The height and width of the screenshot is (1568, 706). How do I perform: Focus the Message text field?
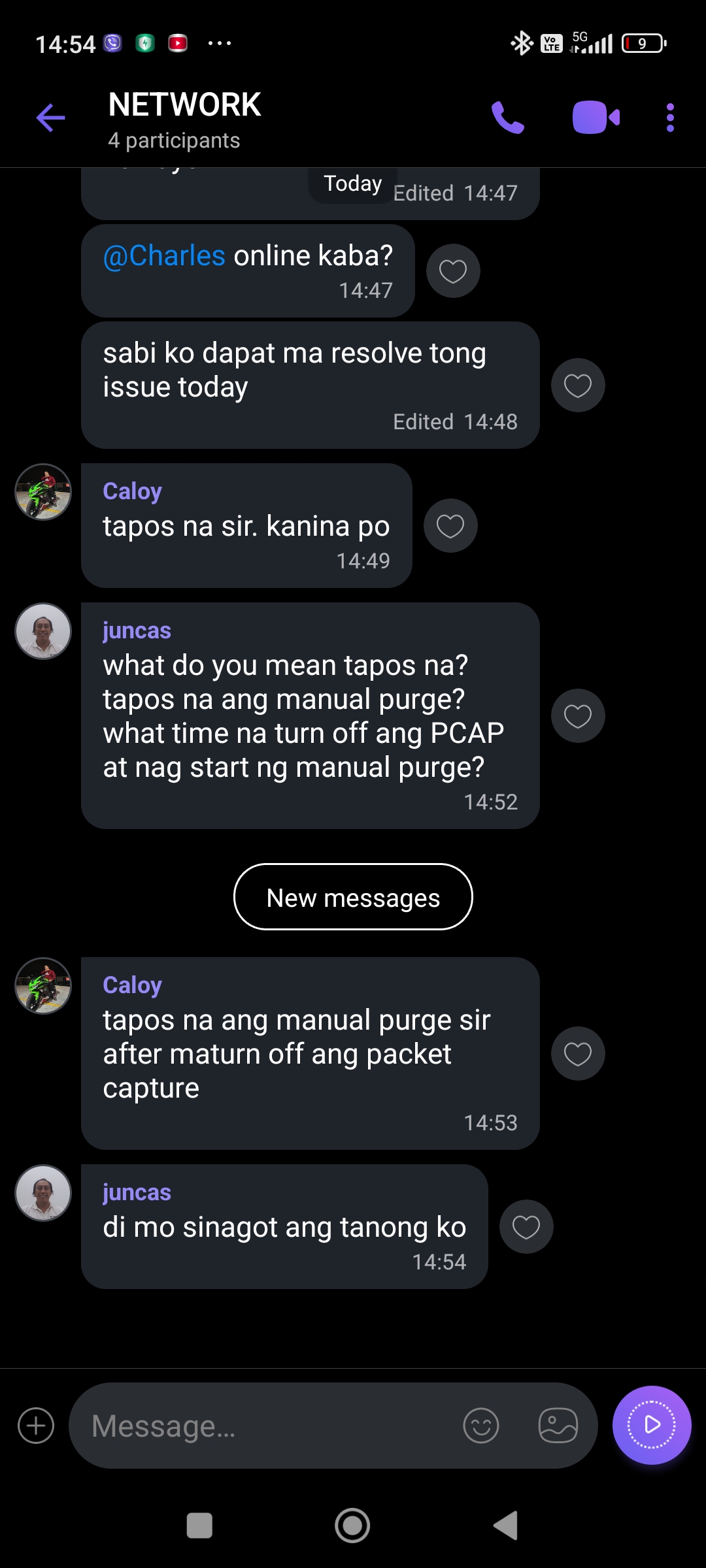261,1426
